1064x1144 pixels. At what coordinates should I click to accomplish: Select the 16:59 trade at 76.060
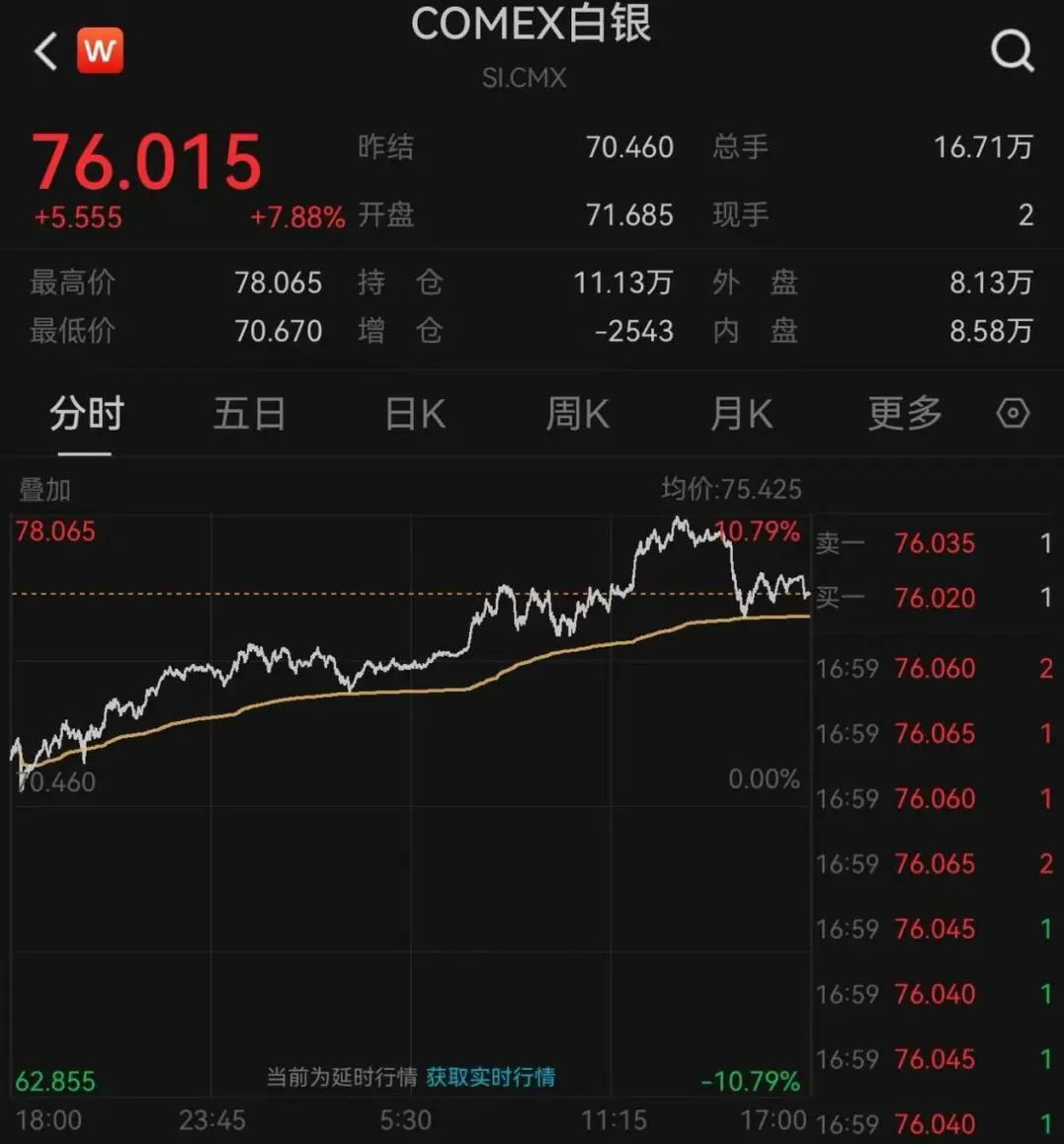click(x=936, y=668)
